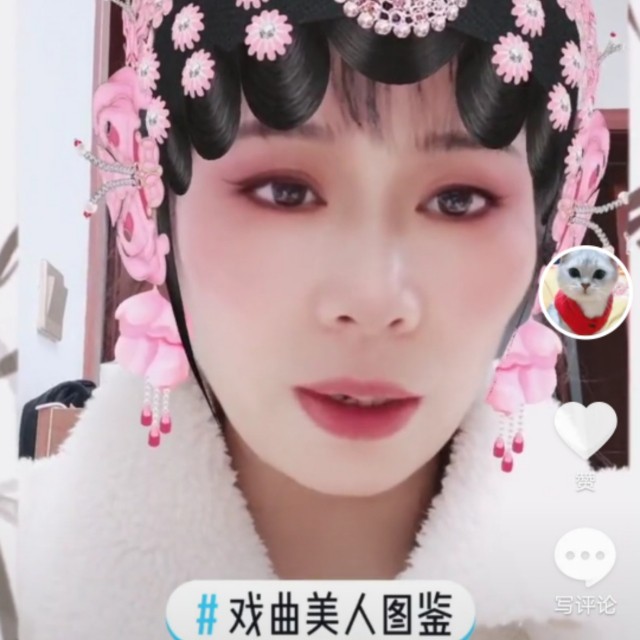640x640 pixels.
Task: Open the write comment bubble
Action: click(x=585, y=558)
